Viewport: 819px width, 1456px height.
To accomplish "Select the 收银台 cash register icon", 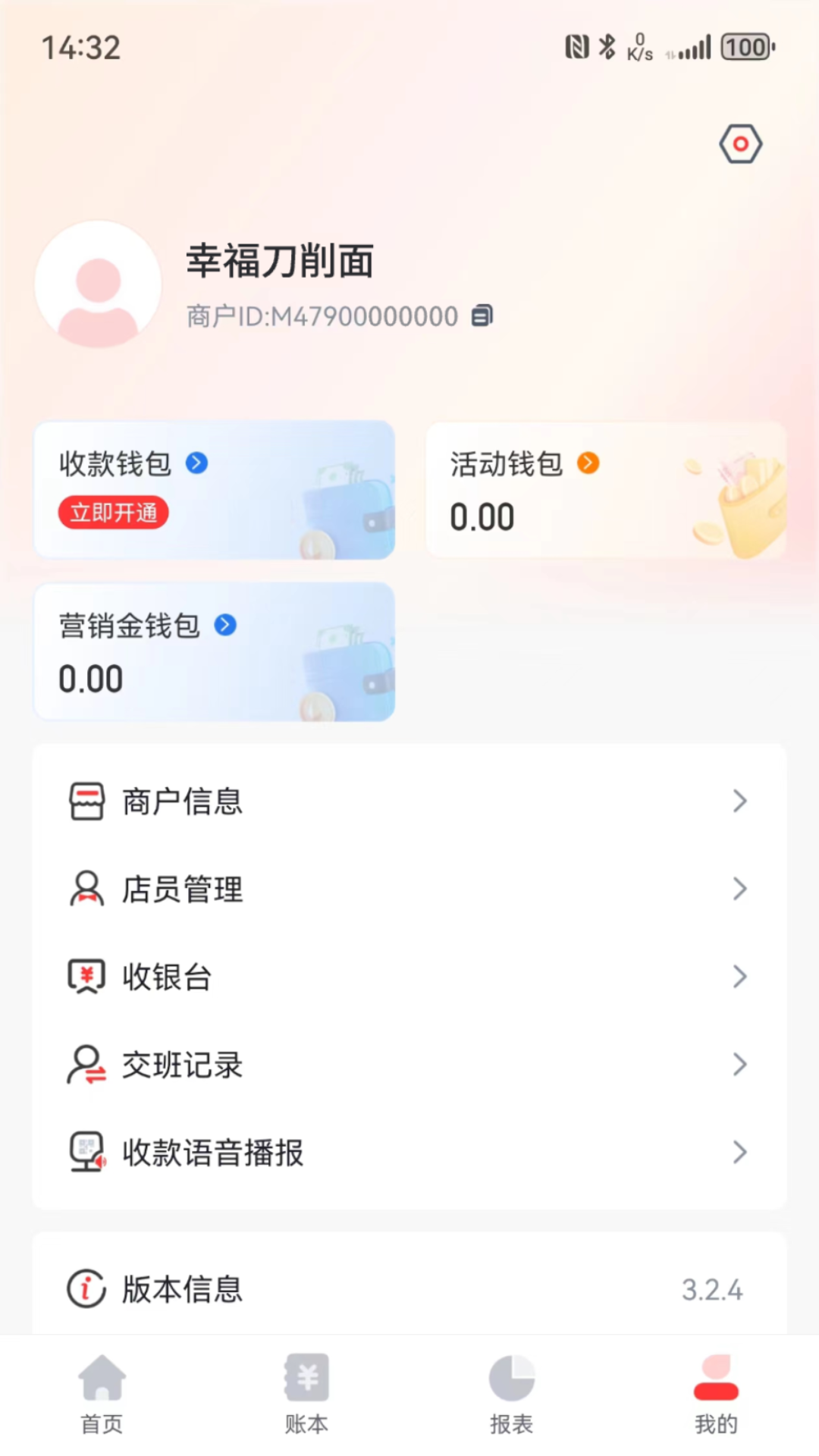I will (86, 977).
